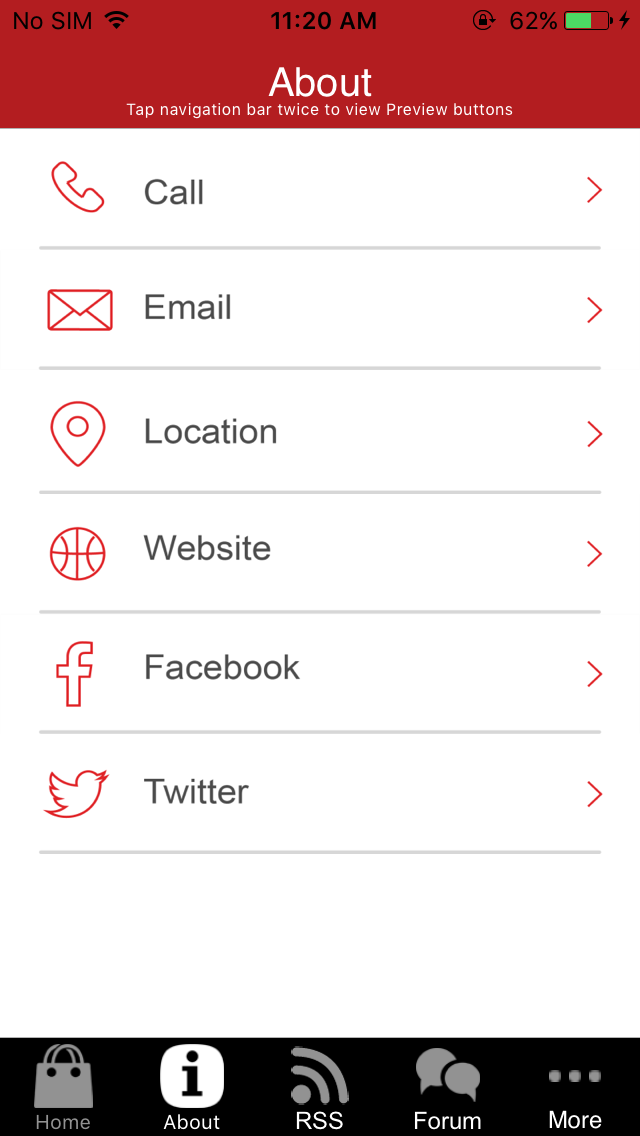Show the More tab options

(575, 1087)
